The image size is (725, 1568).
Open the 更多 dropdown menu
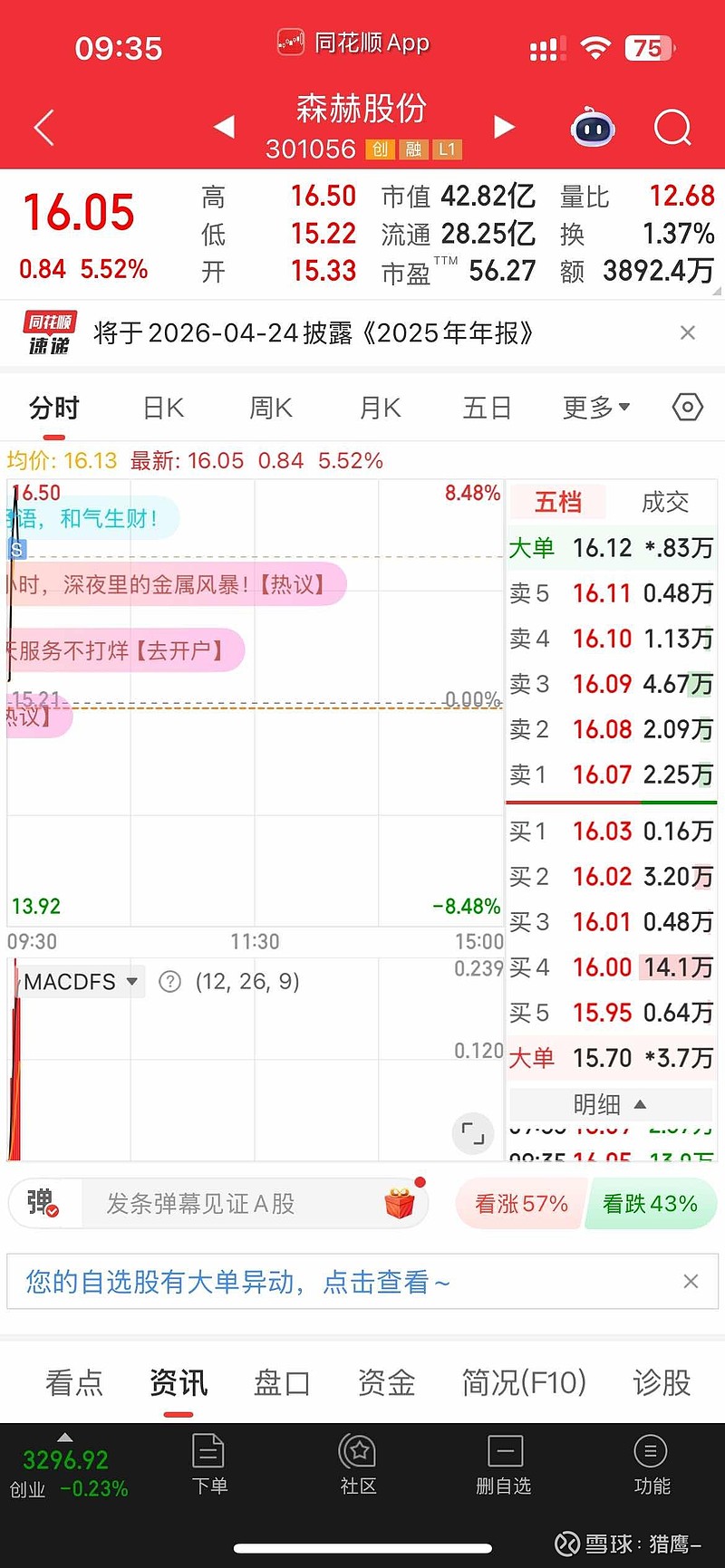[x=595, y=407]
